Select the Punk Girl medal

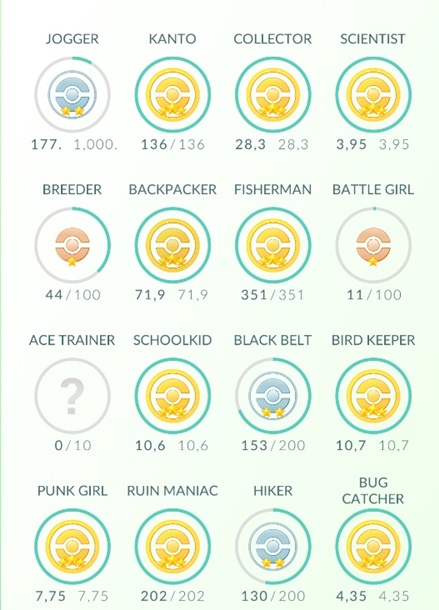click(72, 546)
